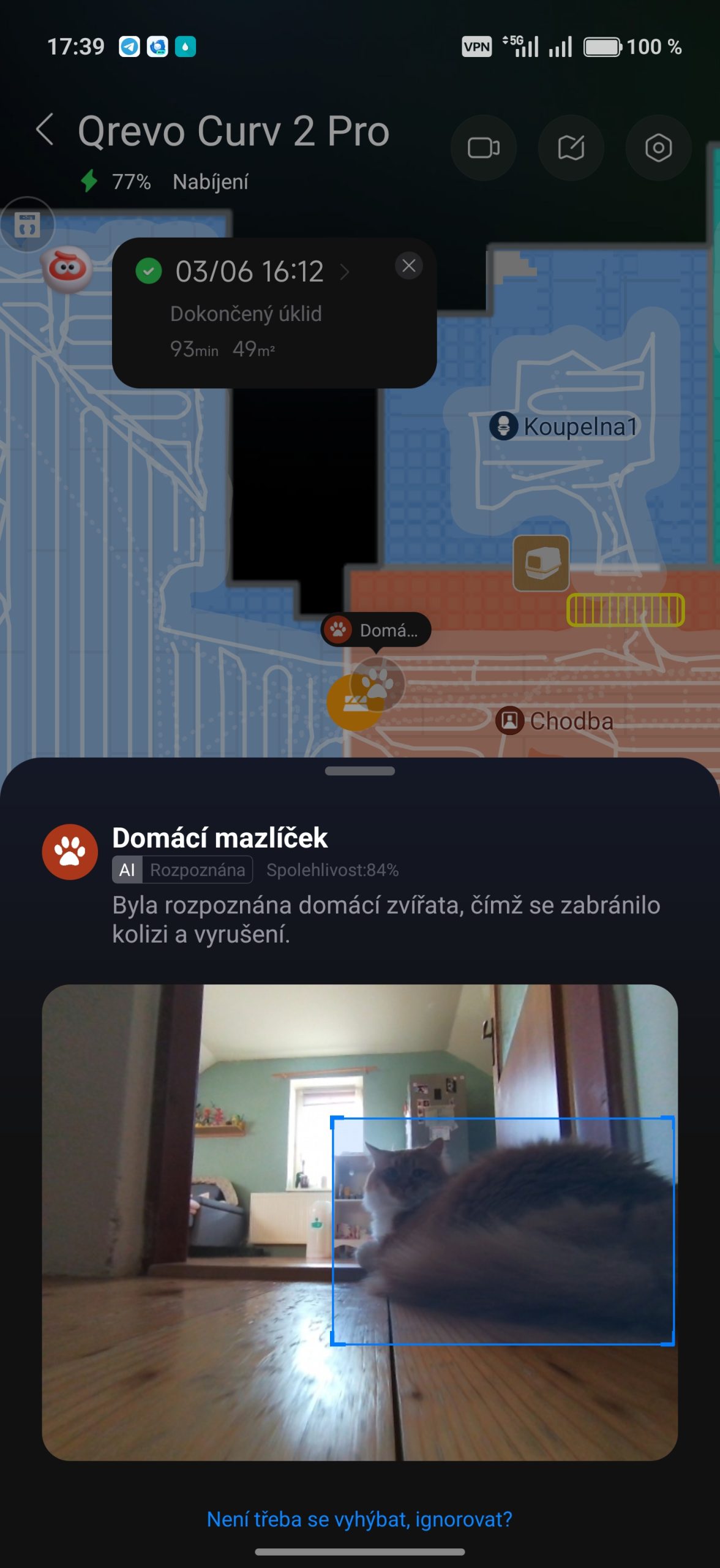Open the robot's live camera view
The height and width of the screenshot is (1568, 720).
coord(483,148)
